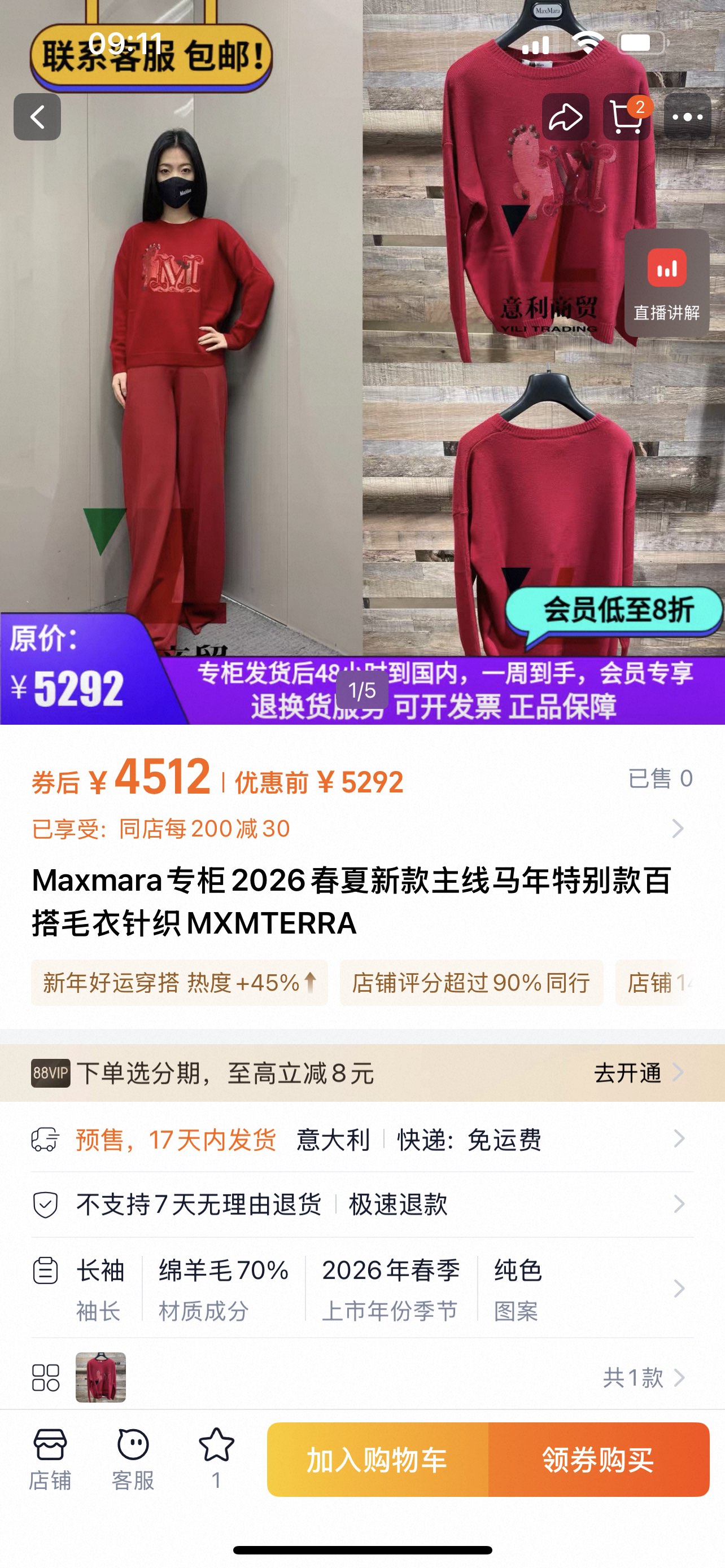This screenshot has width=725, height=1568.
Task: Share this Maxmara sweater listing
Action: (566, 117)
